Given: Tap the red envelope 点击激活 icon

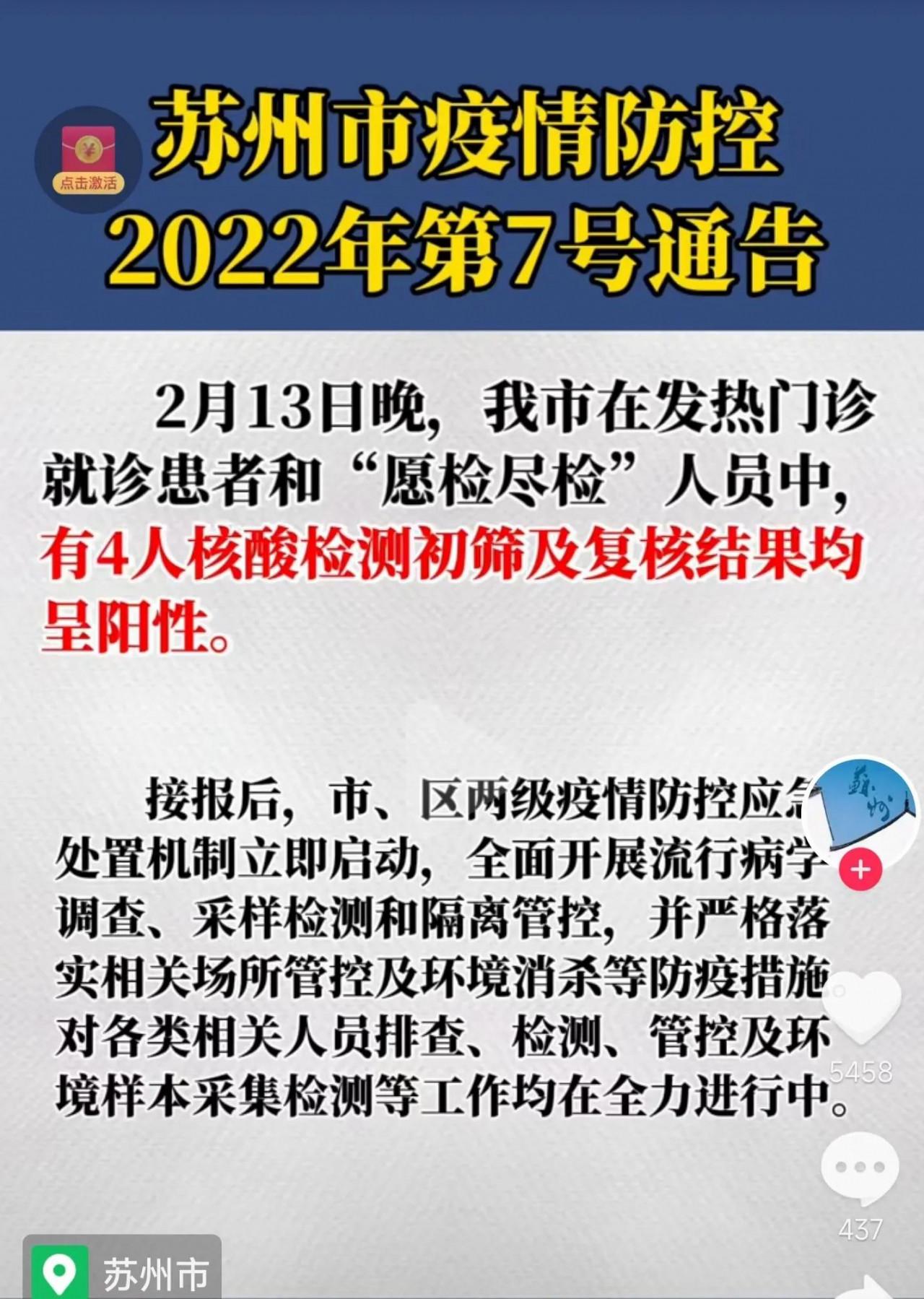Looking at the screenshot, I should pos(88,160).
